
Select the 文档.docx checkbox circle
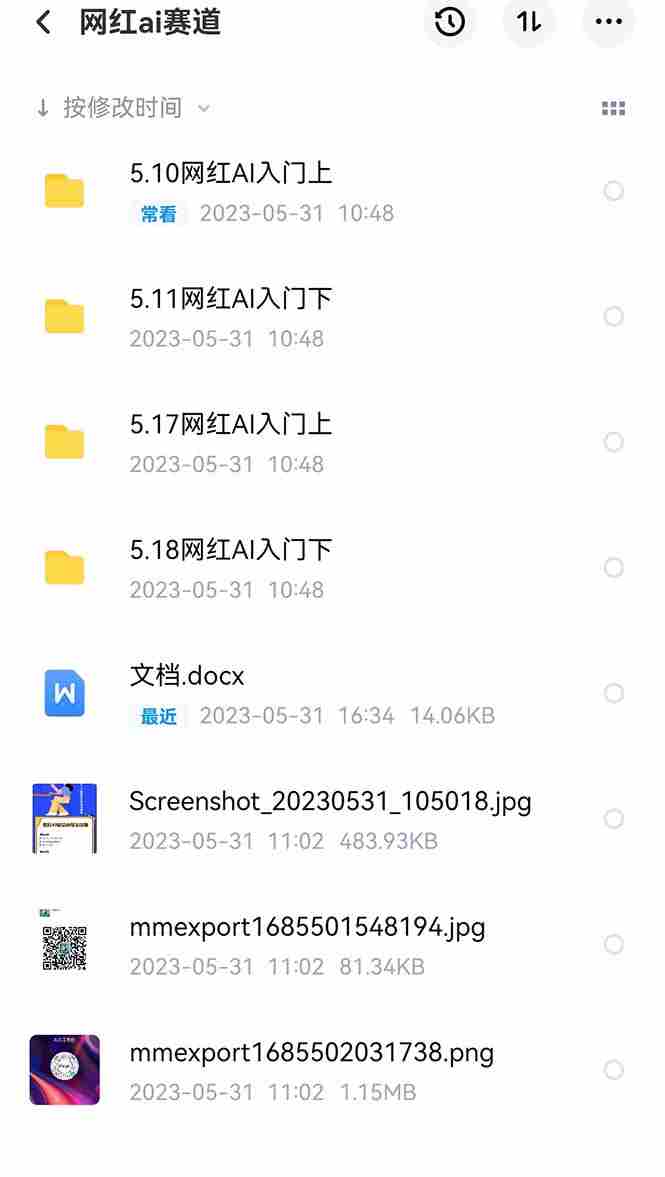(x=613, y=693)
